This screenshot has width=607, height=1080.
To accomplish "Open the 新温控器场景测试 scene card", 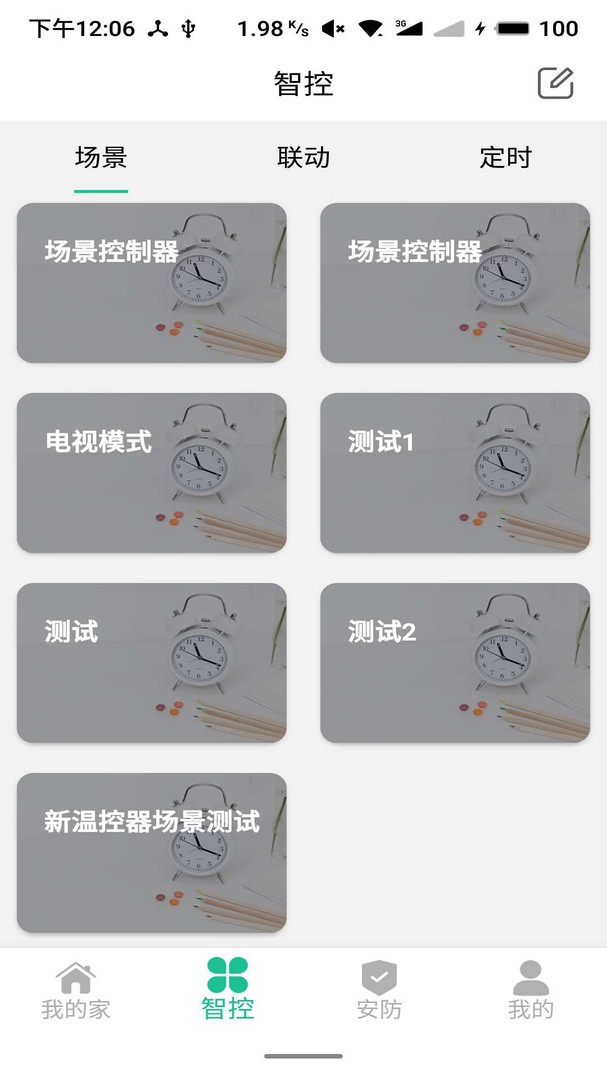I will pyautogui.click(x=152, y=853).
